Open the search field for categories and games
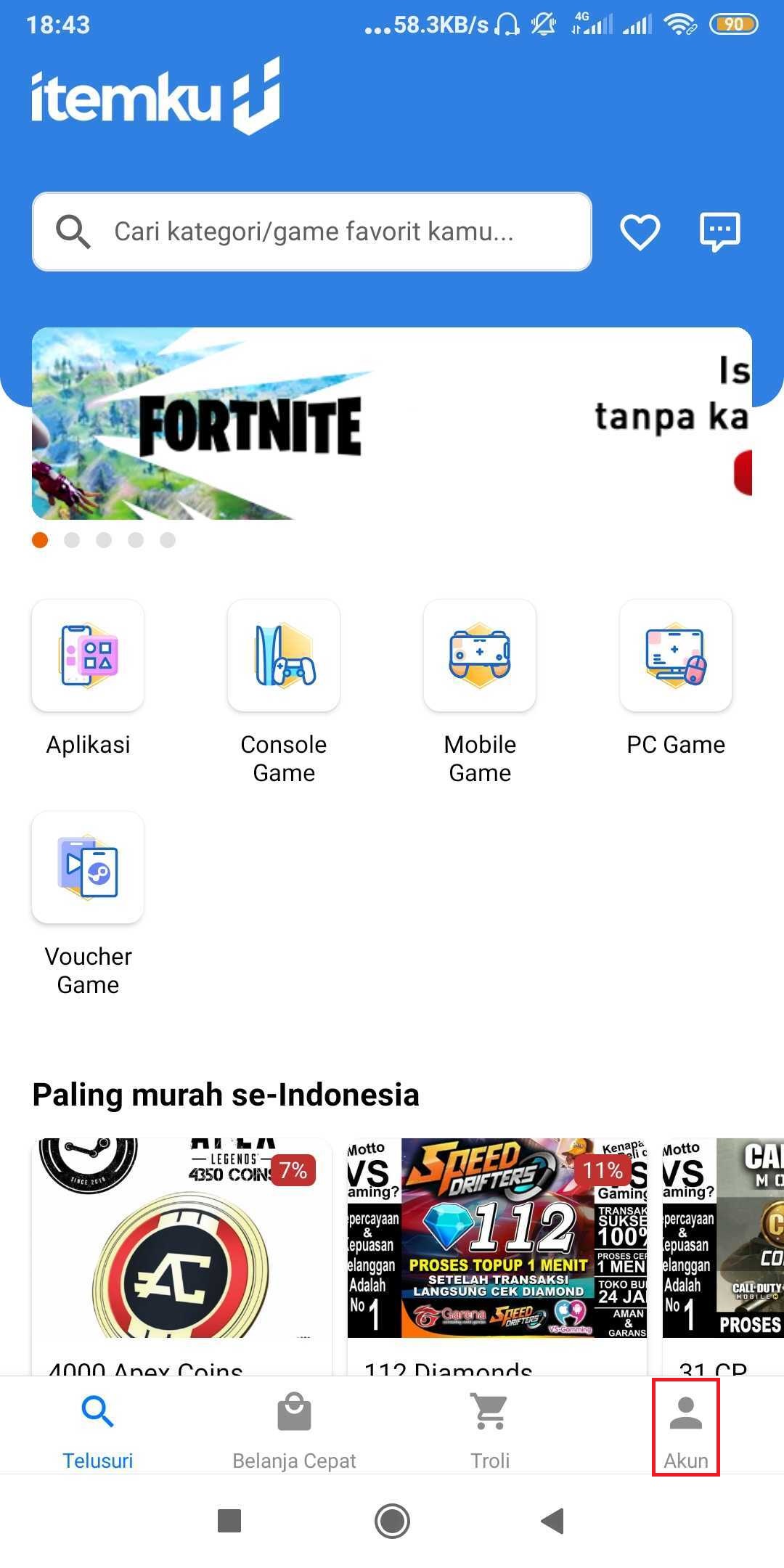Screen dimensions: 784x1568 312,232
